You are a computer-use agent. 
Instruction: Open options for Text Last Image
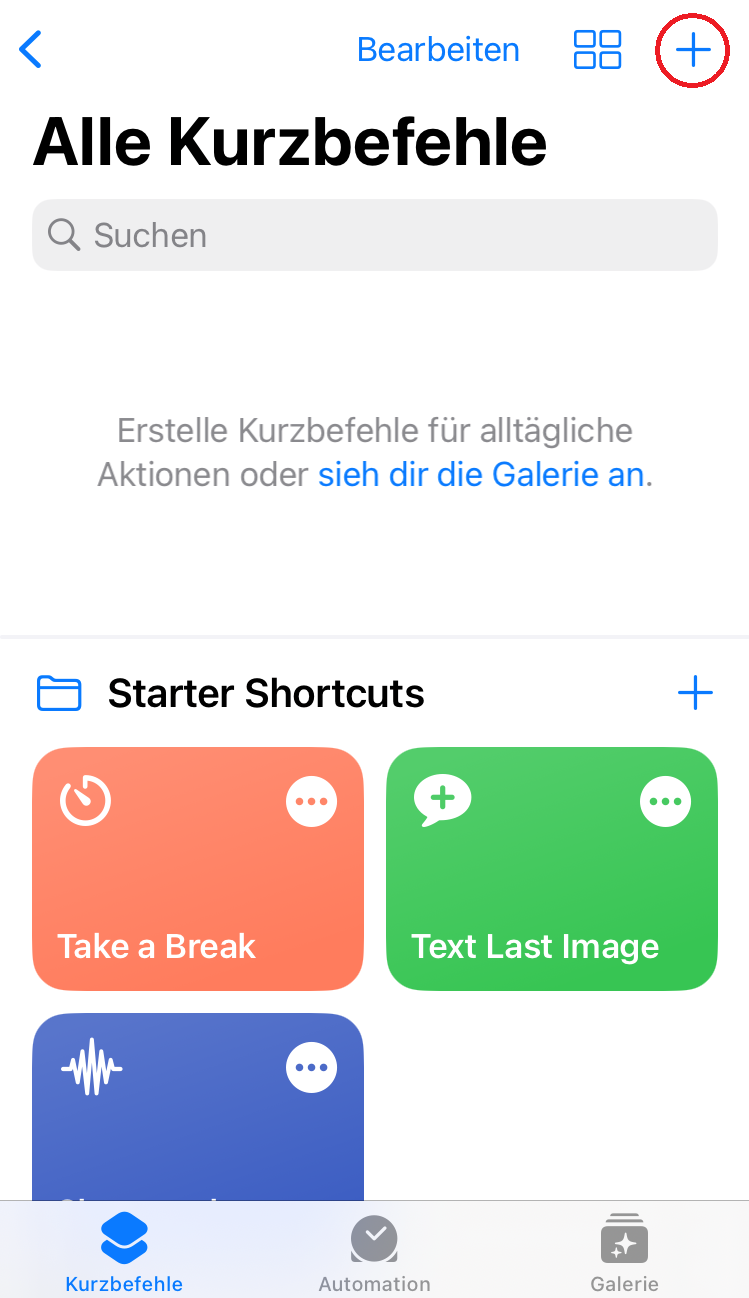(666, 801)
